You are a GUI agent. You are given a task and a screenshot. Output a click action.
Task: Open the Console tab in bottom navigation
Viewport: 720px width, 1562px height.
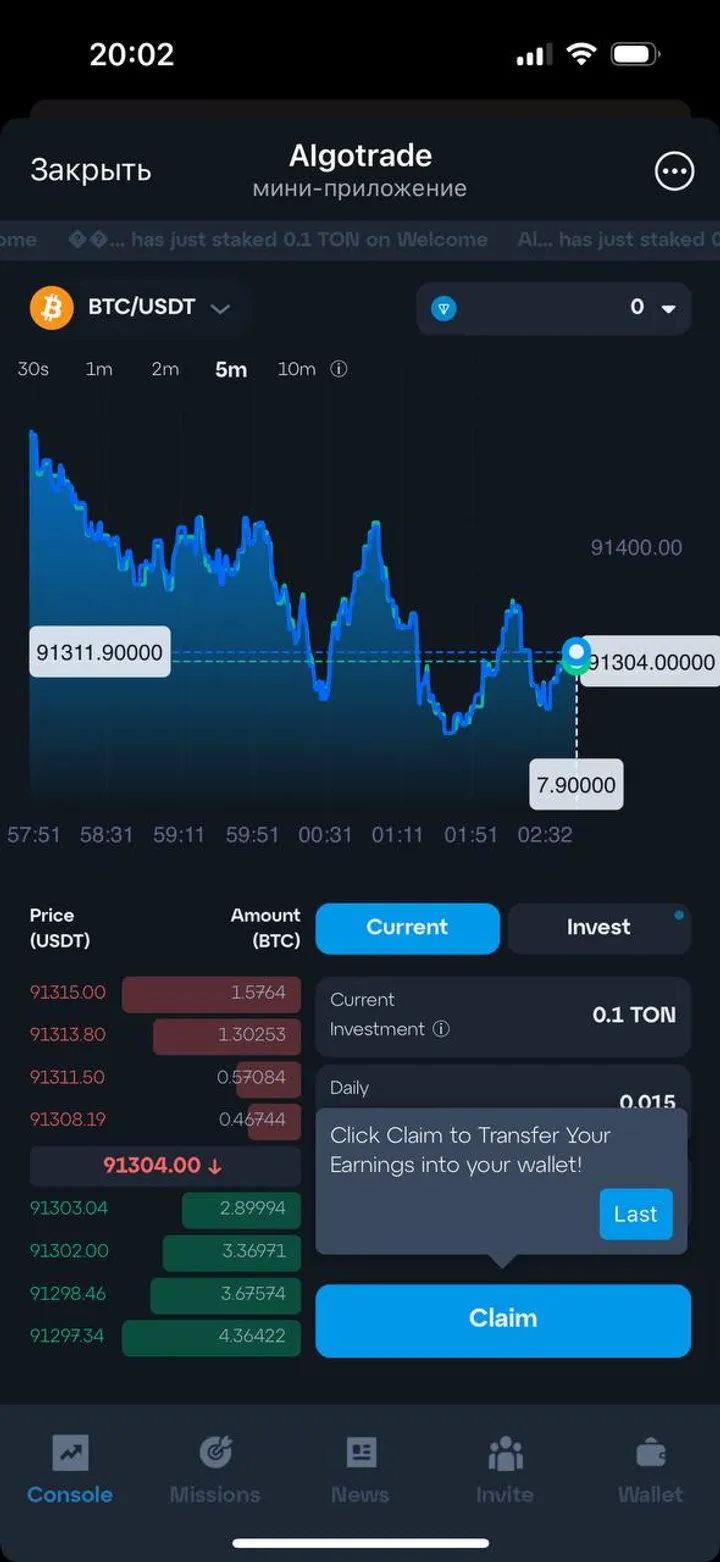(69, 1467)
